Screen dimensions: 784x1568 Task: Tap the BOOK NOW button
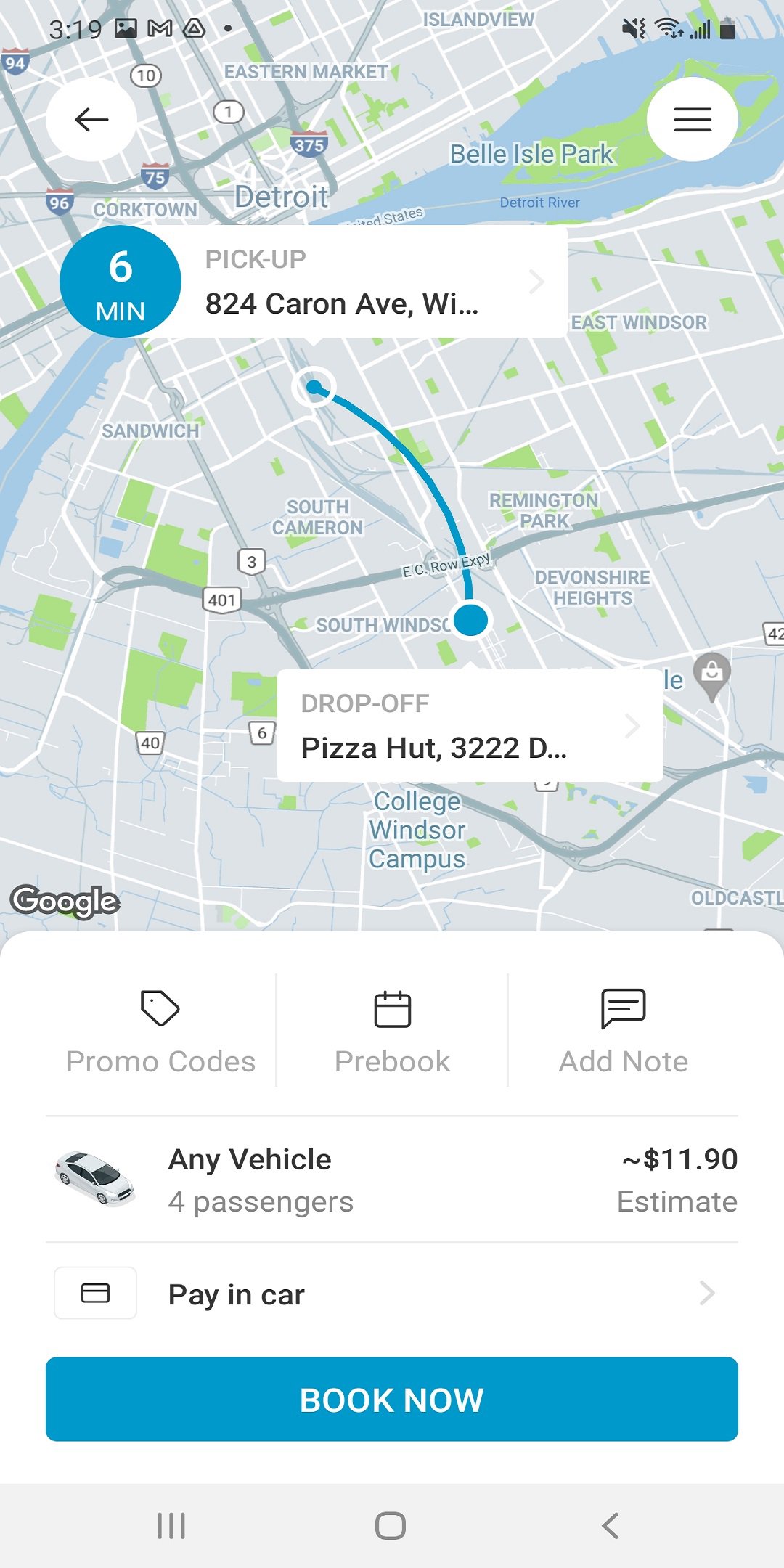(392, 1399)
